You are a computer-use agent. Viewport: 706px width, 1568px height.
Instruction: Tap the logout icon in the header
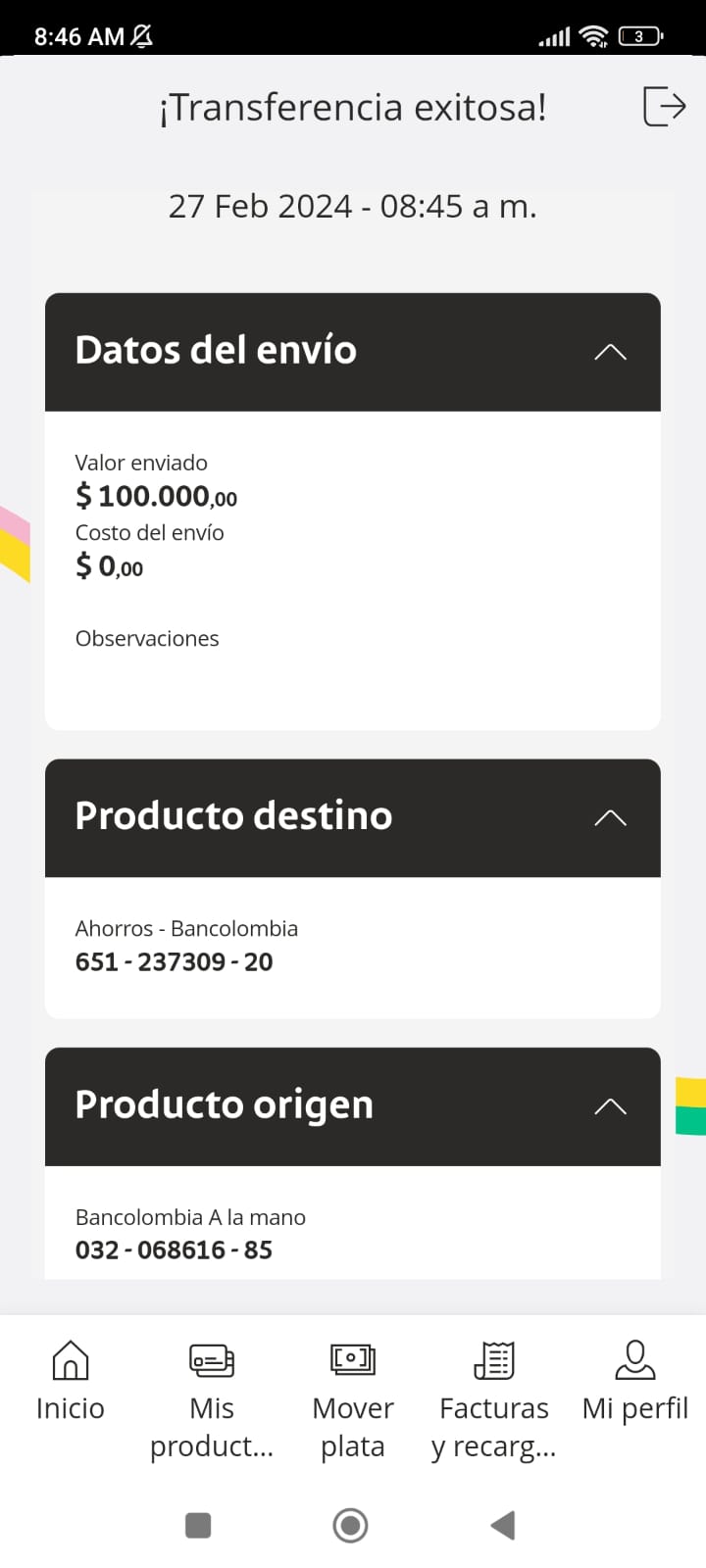pos(664,106)
